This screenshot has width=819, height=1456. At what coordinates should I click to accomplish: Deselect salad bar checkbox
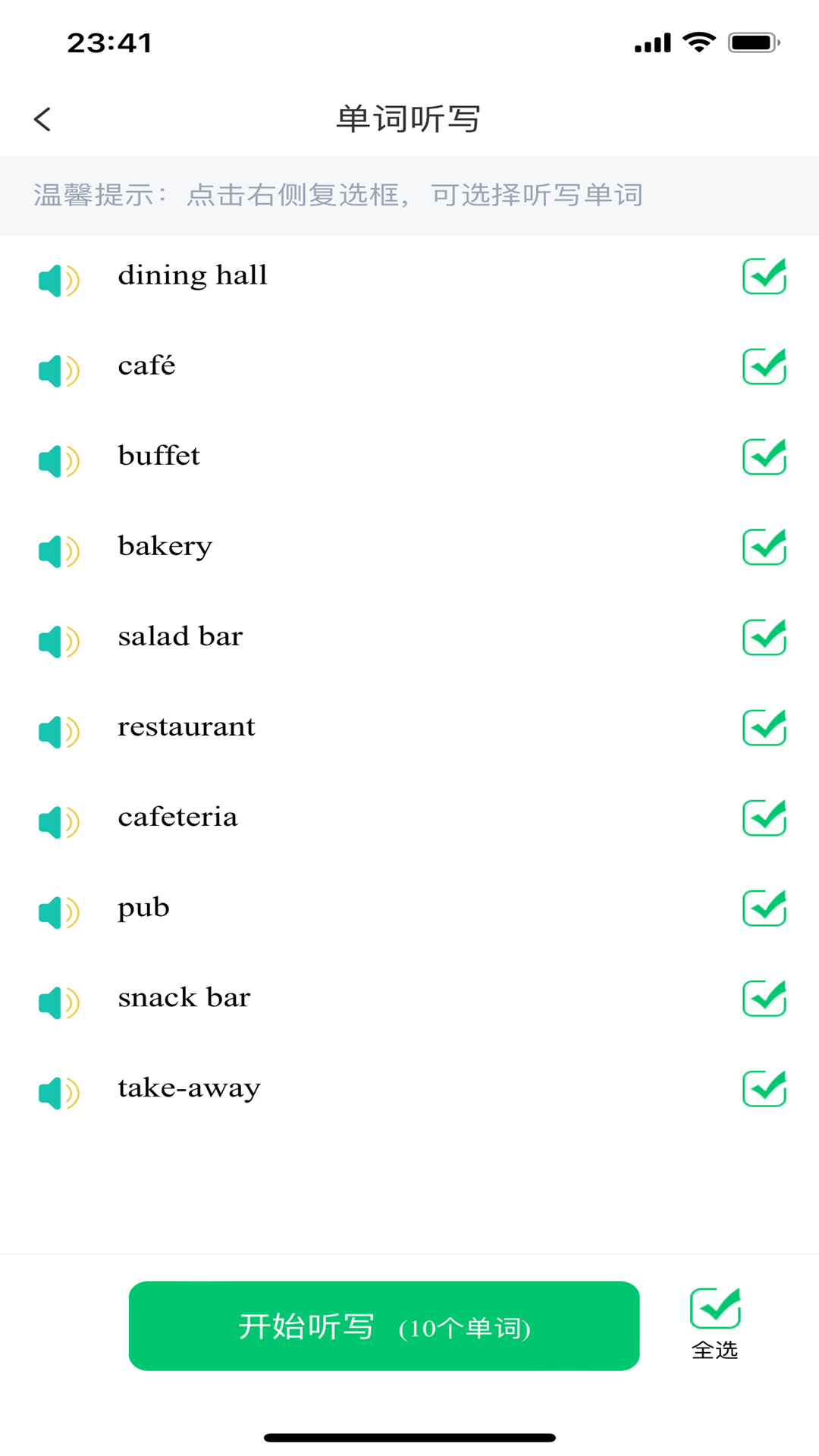[x=764, y=637]
